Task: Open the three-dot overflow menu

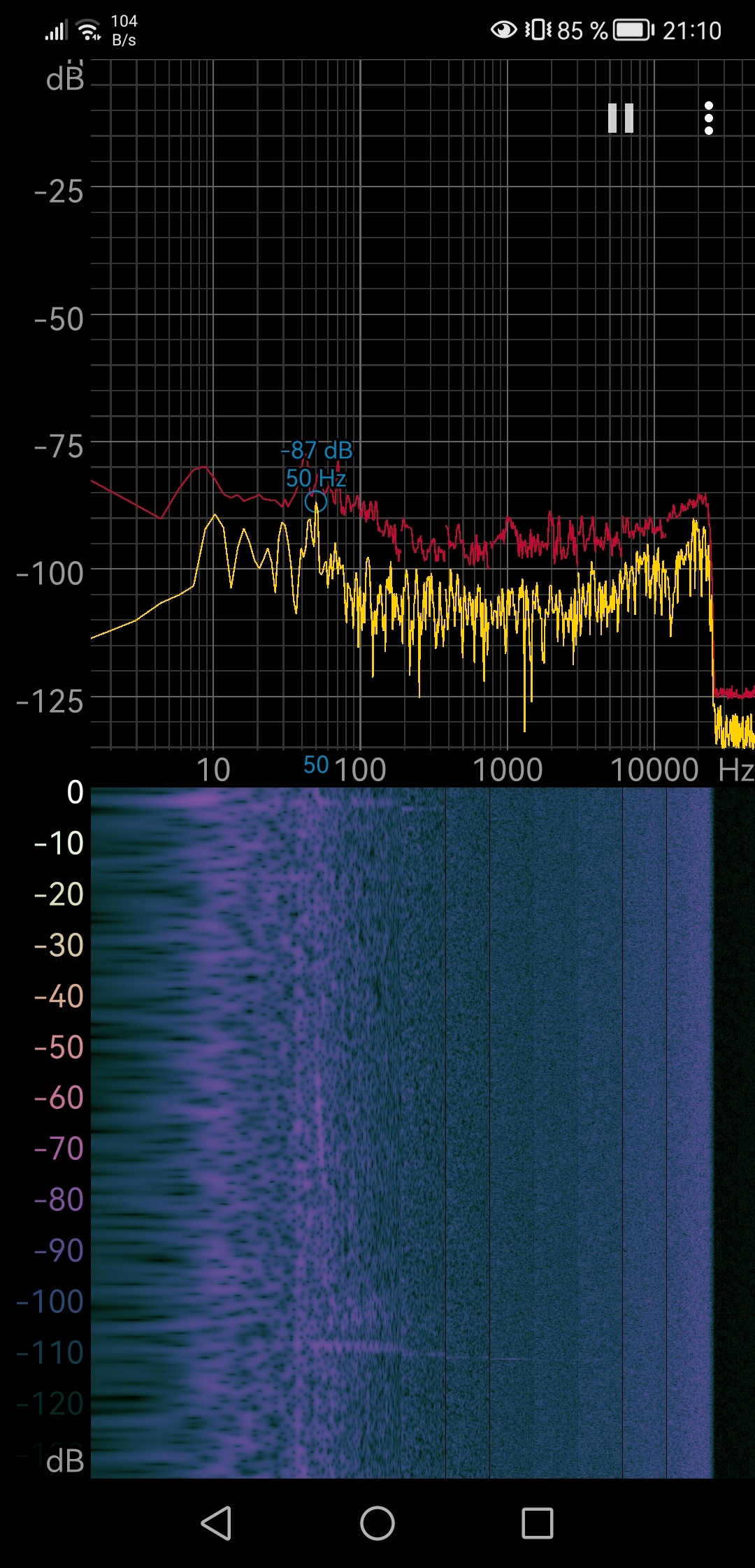Action: (709, 118)
